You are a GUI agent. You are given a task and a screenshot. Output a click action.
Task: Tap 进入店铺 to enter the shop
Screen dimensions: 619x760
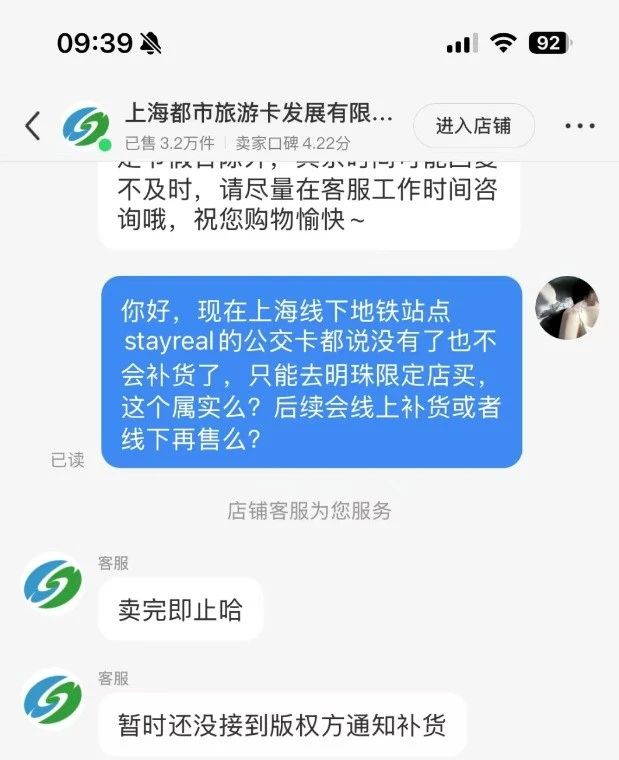coord(473,126)
